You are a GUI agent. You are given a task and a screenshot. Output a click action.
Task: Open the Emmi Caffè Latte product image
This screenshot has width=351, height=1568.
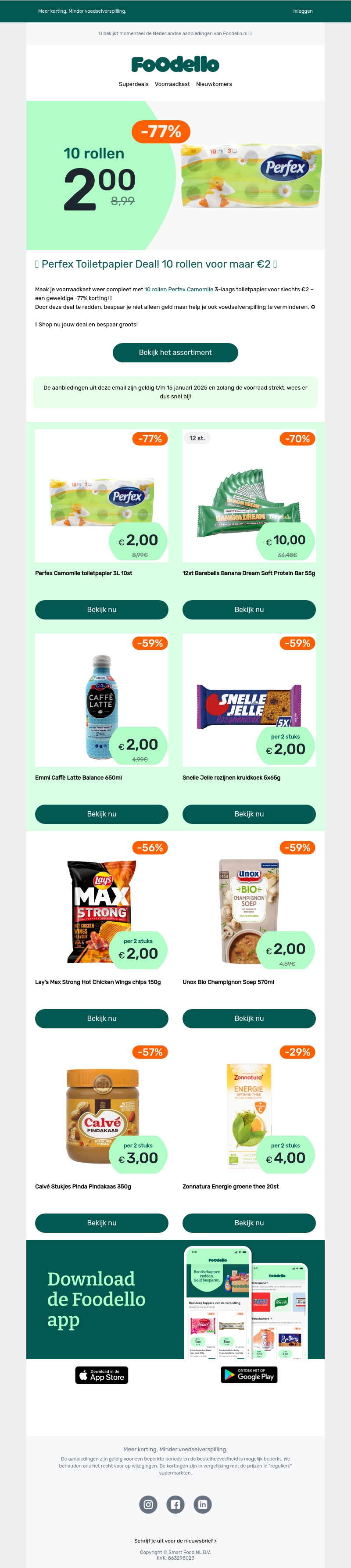pyautogui.click(x=102, y=700)
